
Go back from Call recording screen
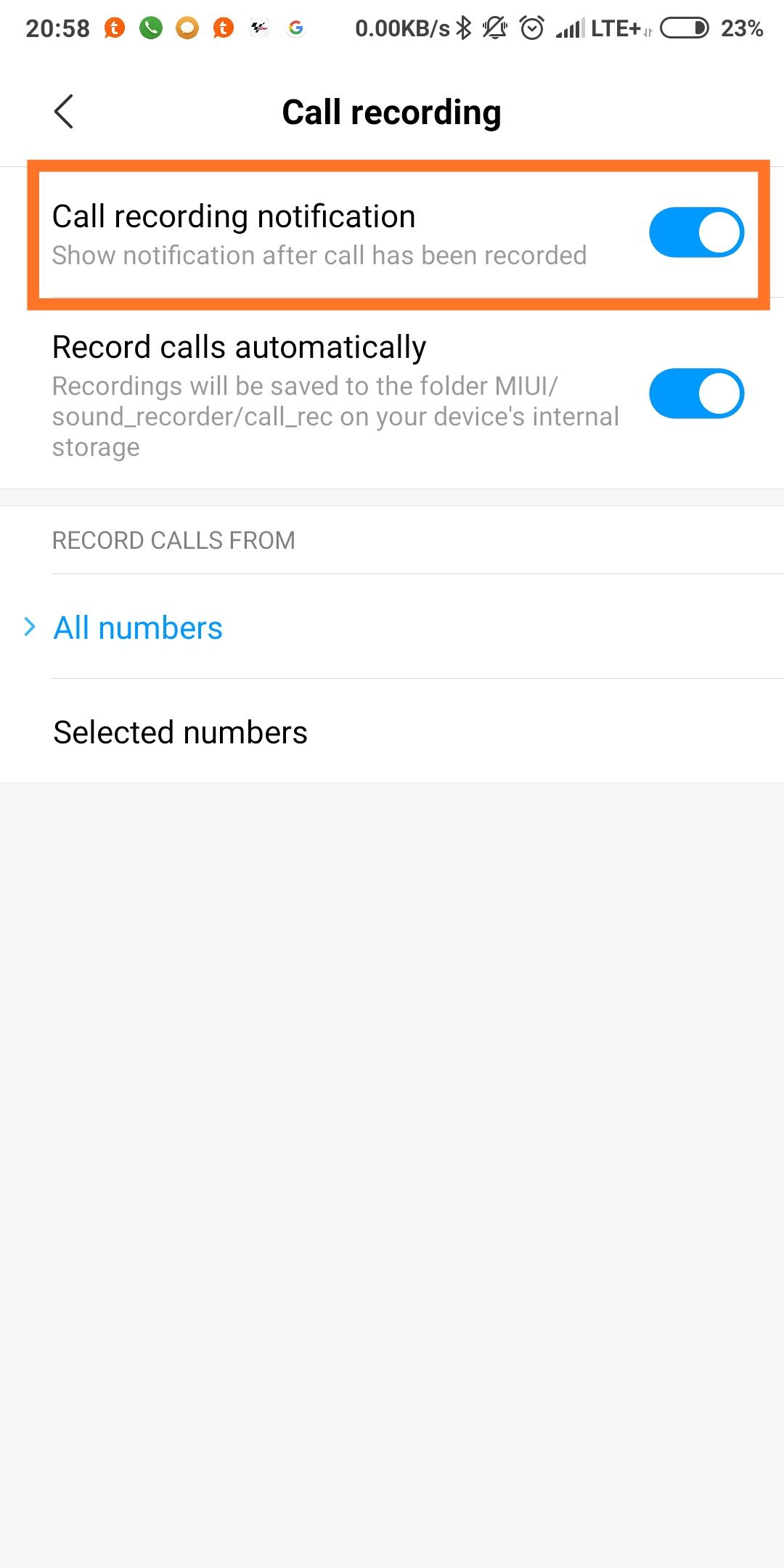pos(64,112)
